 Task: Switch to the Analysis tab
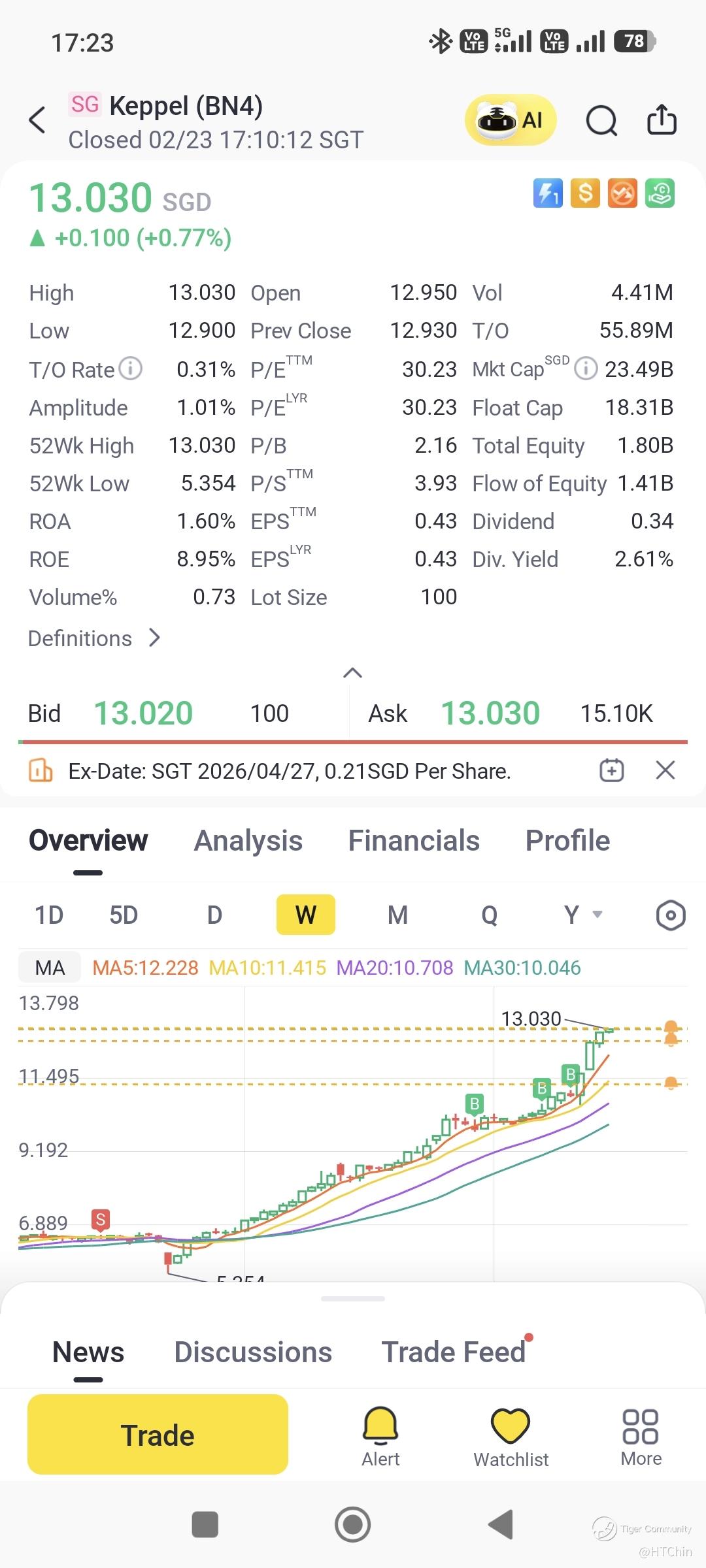click(248, 841)
